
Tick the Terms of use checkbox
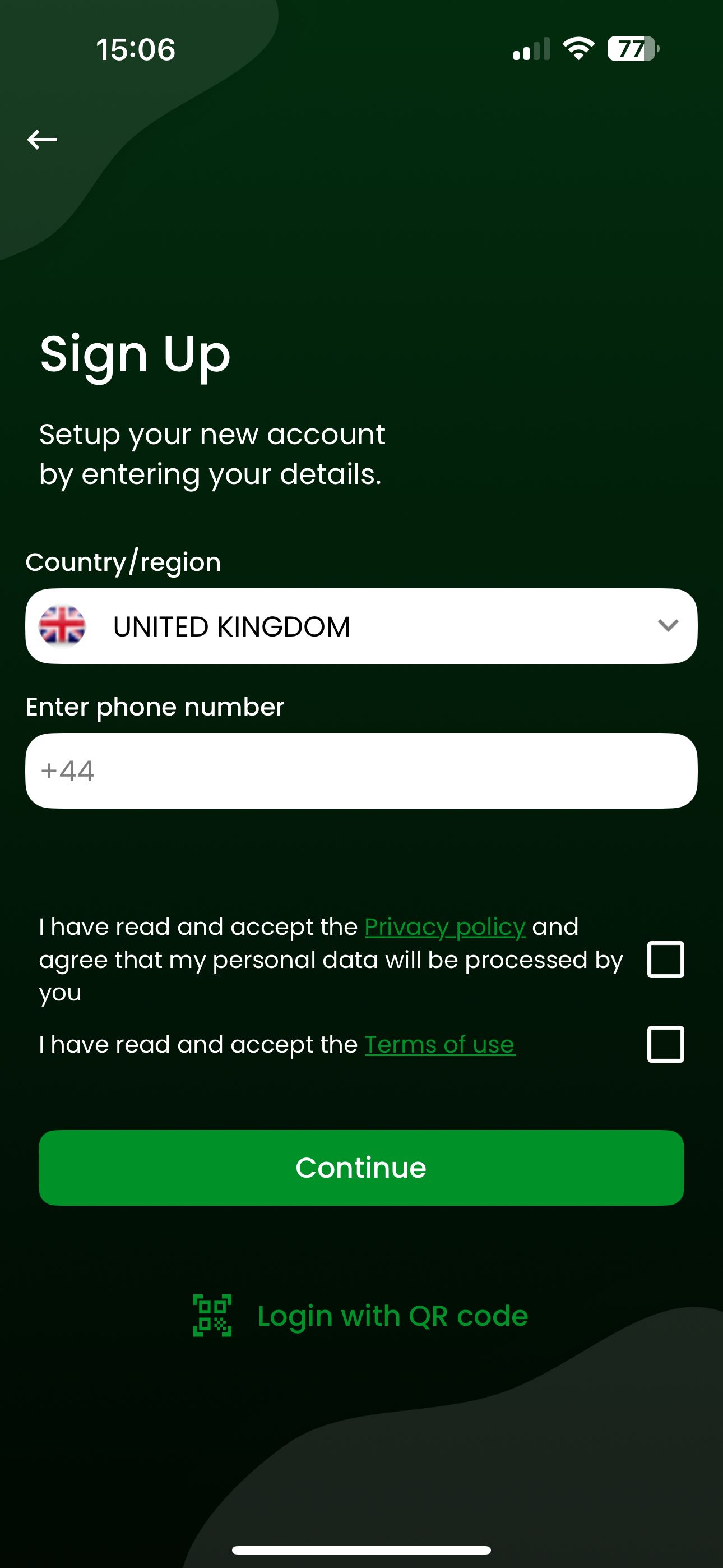(665, 1044)
